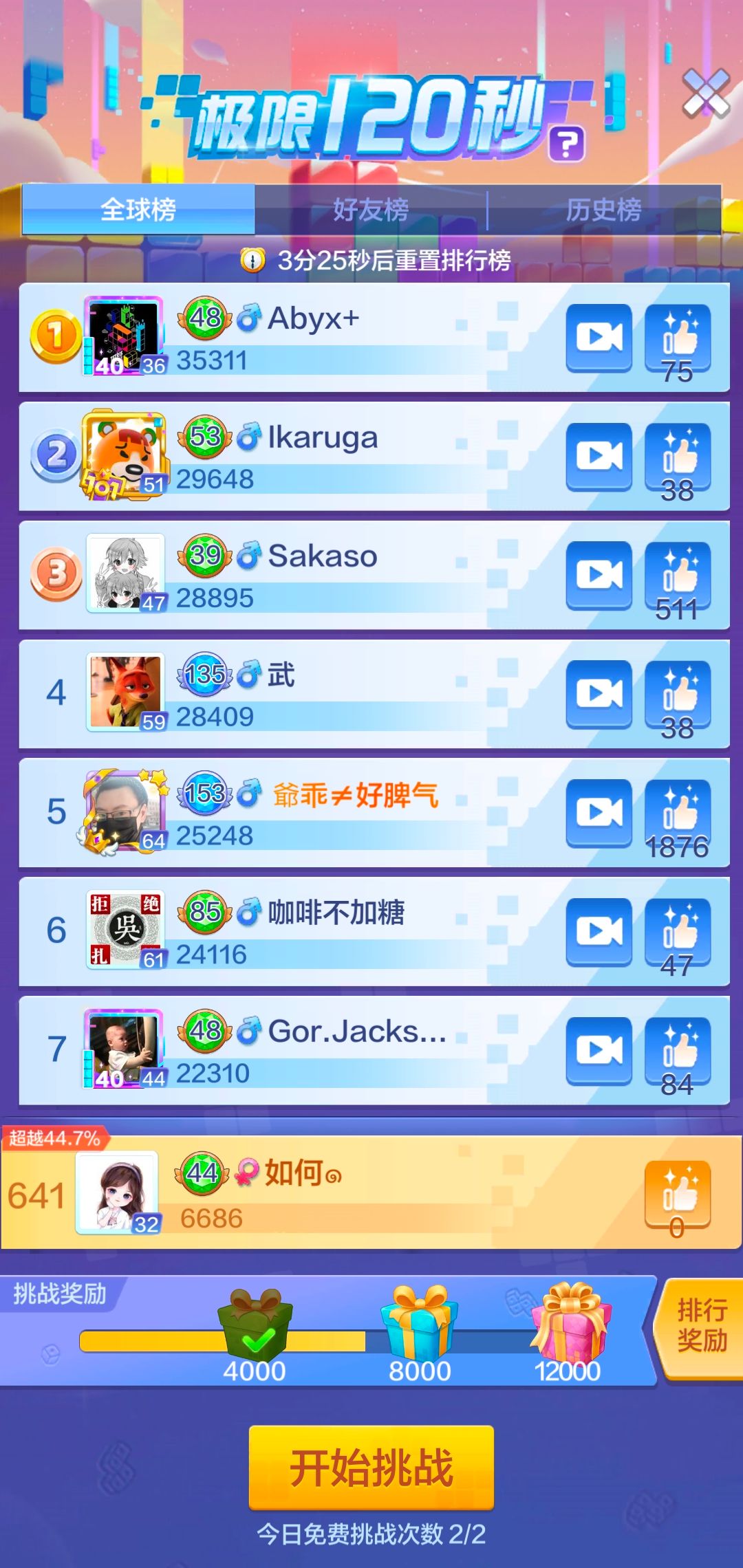Watch the replay of player 武

click(x=599, y=693)
